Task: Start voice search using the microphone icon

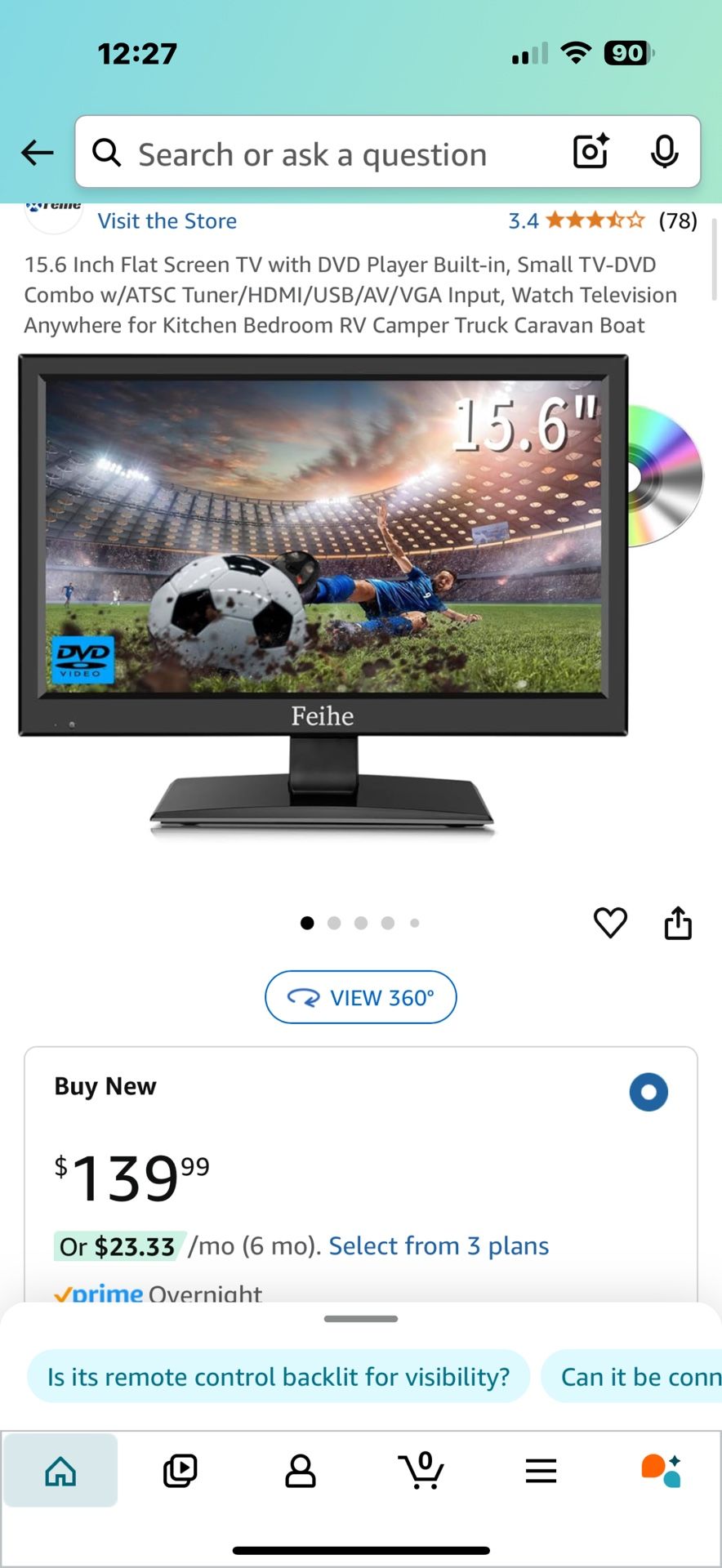Action: [x=664, y=152]
